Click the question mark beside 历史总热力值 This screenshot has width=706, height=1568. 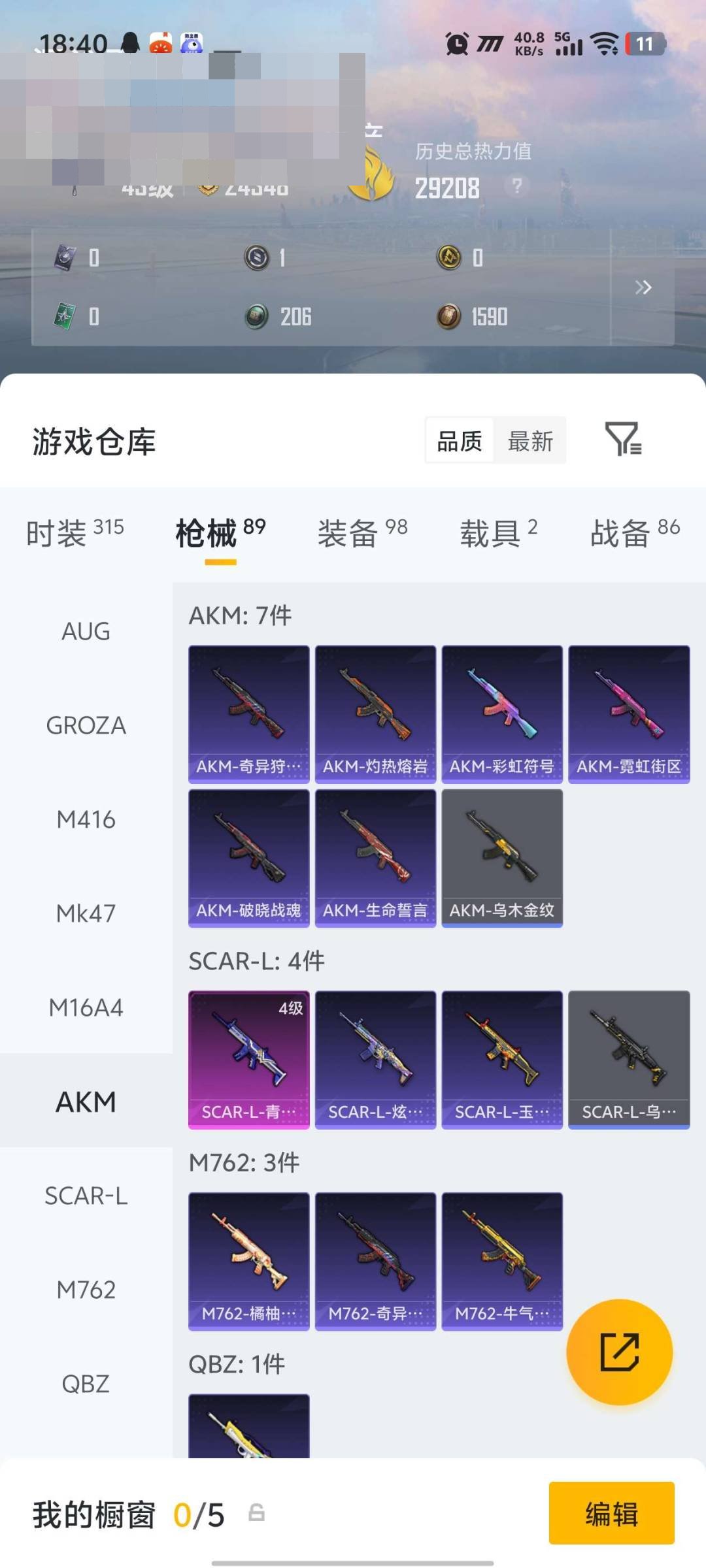516,188
